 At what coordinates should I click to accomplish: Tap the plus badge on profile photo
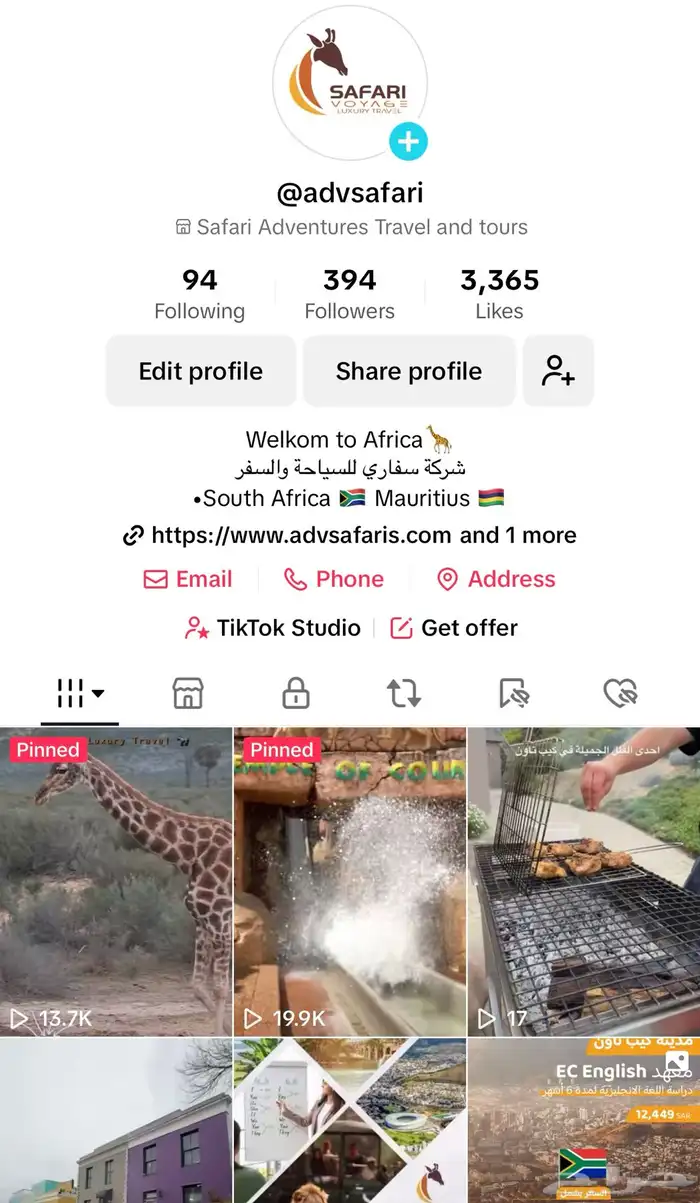click(x=408, y=142)
